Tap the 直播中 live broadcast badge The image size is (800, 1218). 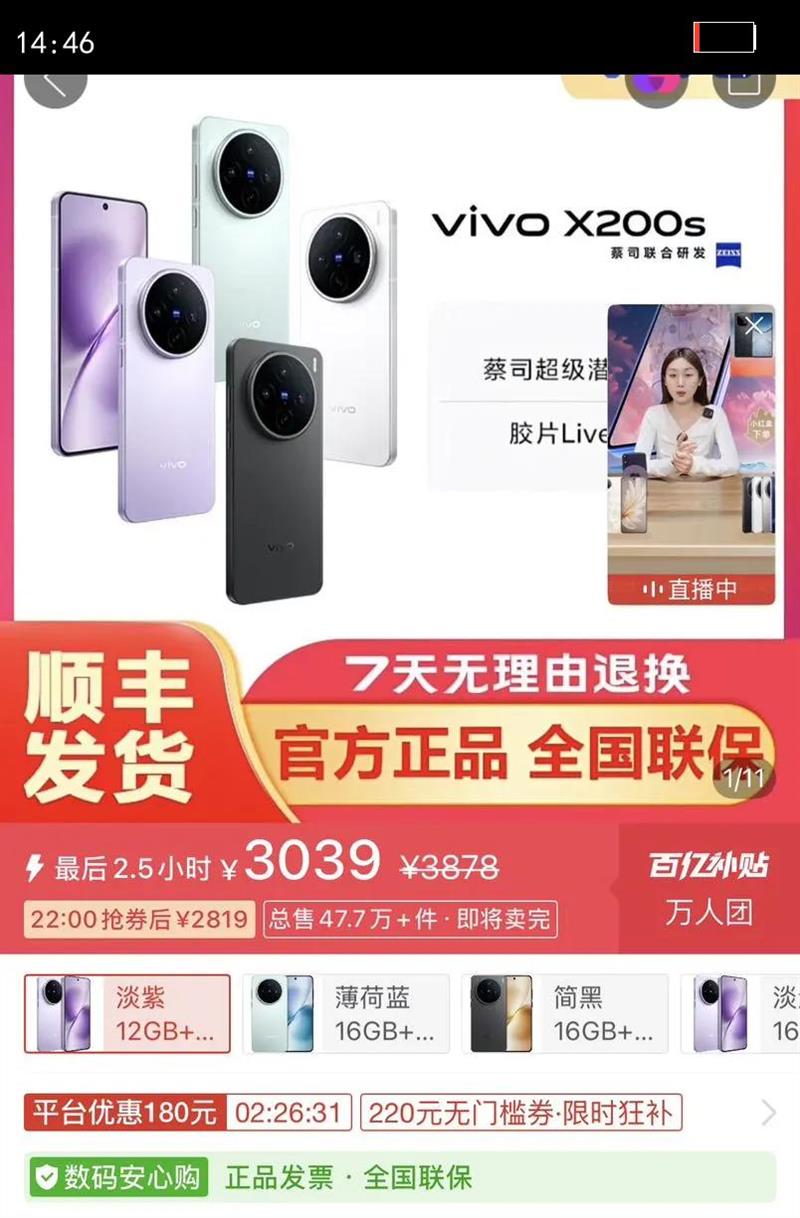[690, 590]
